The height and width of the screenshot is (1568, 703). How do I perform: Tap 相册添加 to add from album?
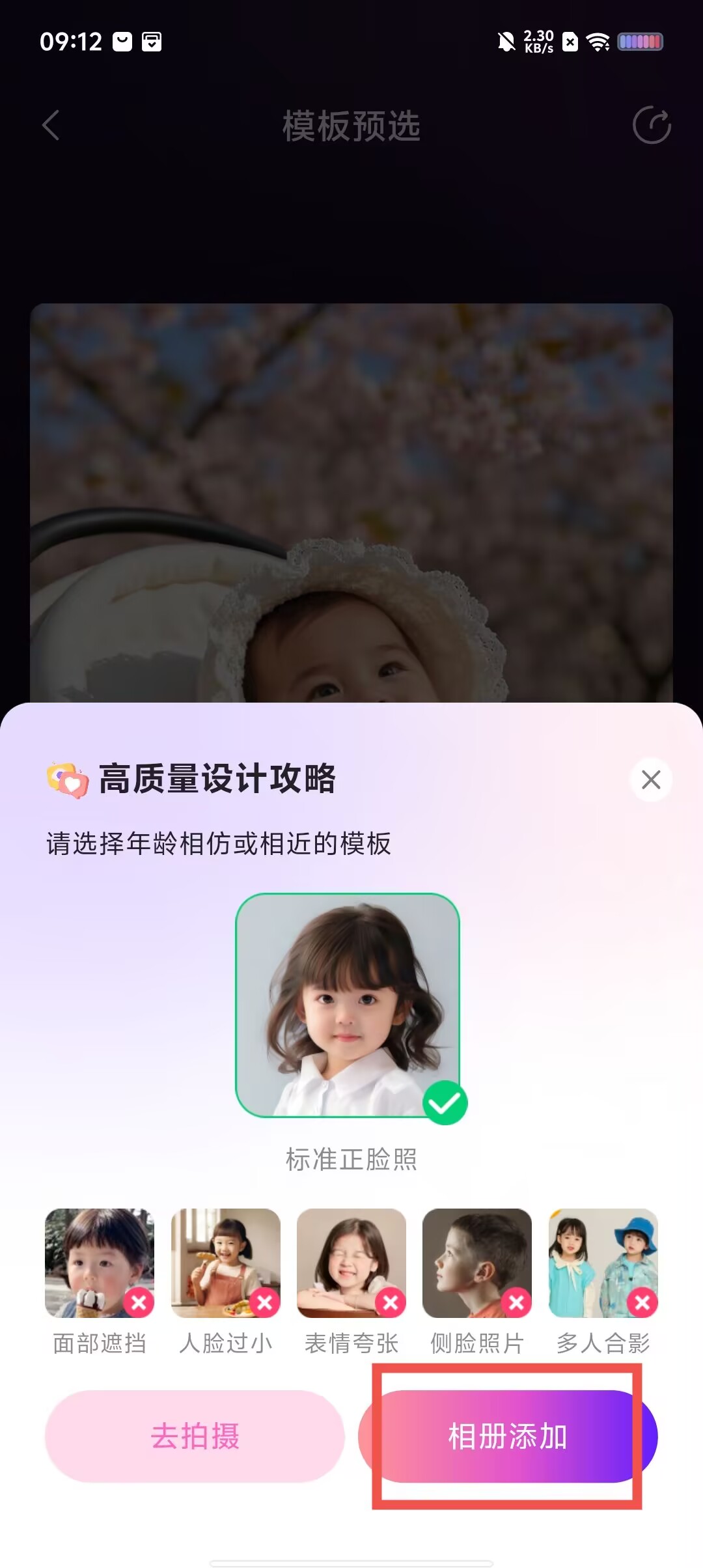click(508, 1436)
